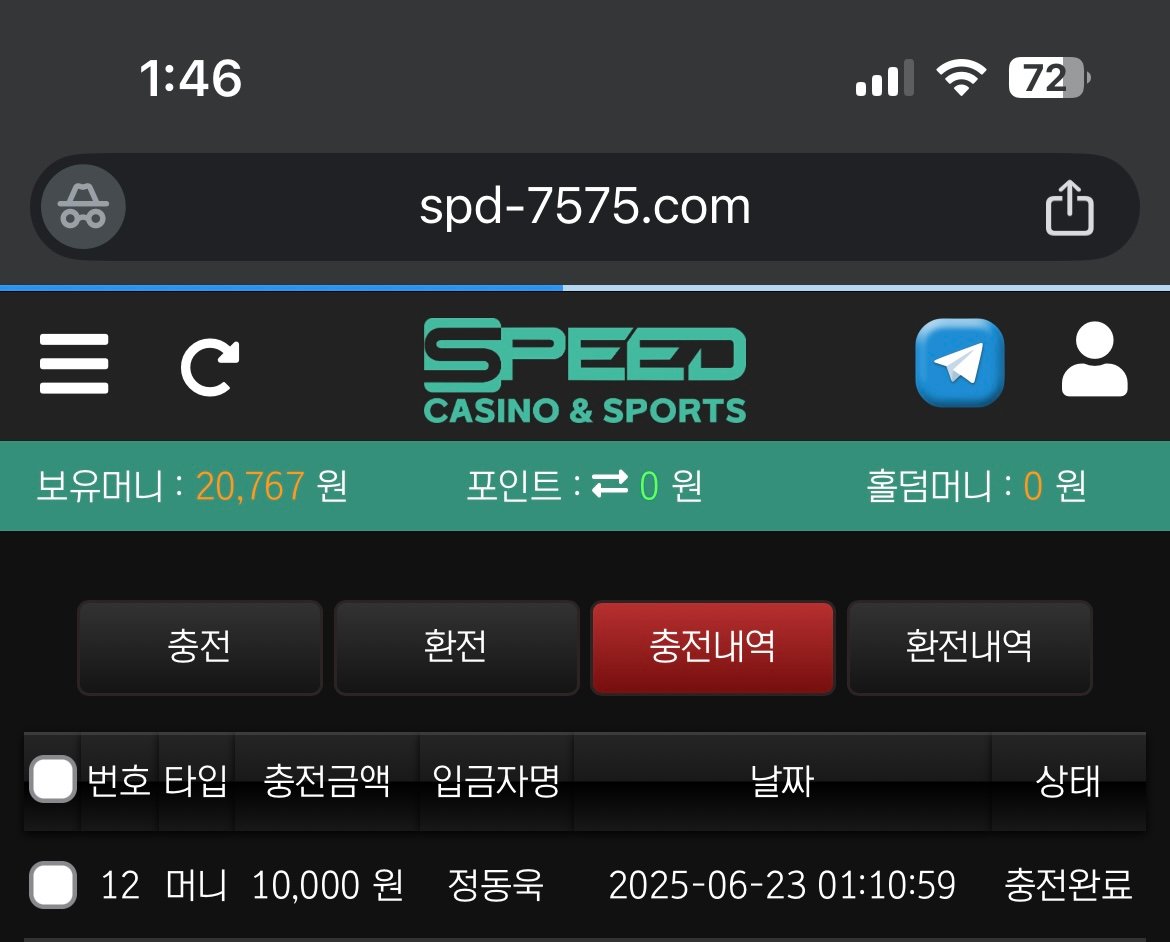Switch to the 환전 tab
This screenshot has height=942, width=1170.
(x=456, y=647)
